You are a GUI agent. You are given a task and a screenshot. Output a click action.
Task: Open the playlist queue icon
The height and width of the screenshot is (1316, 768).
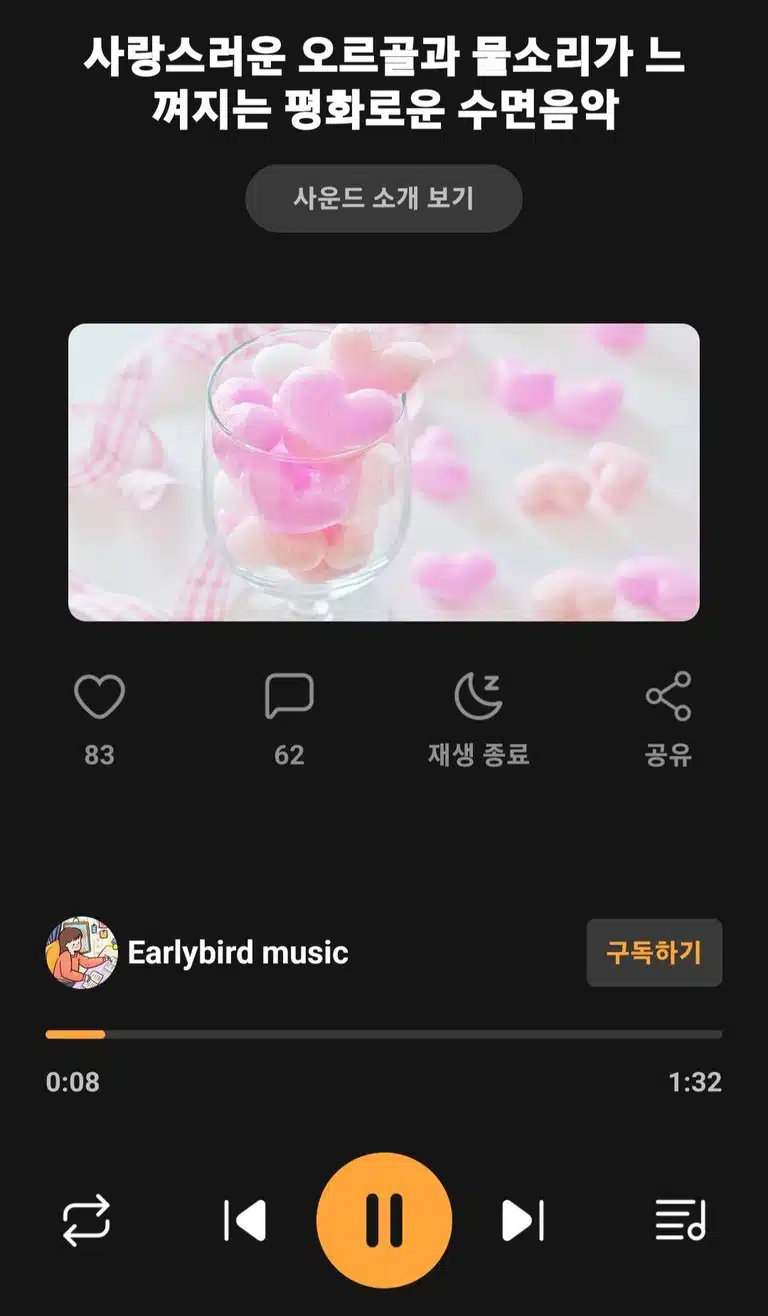pos(681,1221)
